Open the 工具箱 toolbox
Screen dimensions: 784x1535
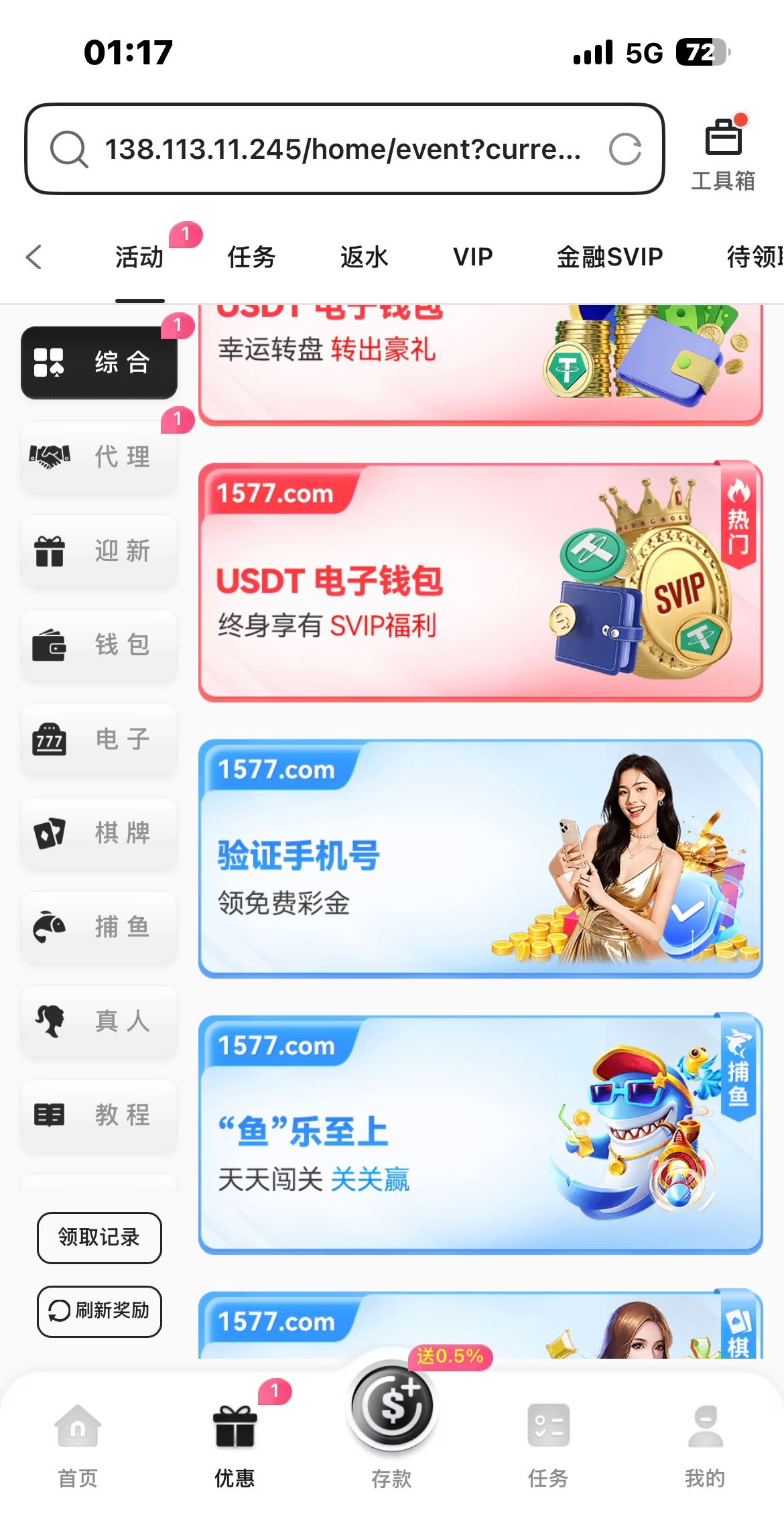tap(723, 154)
